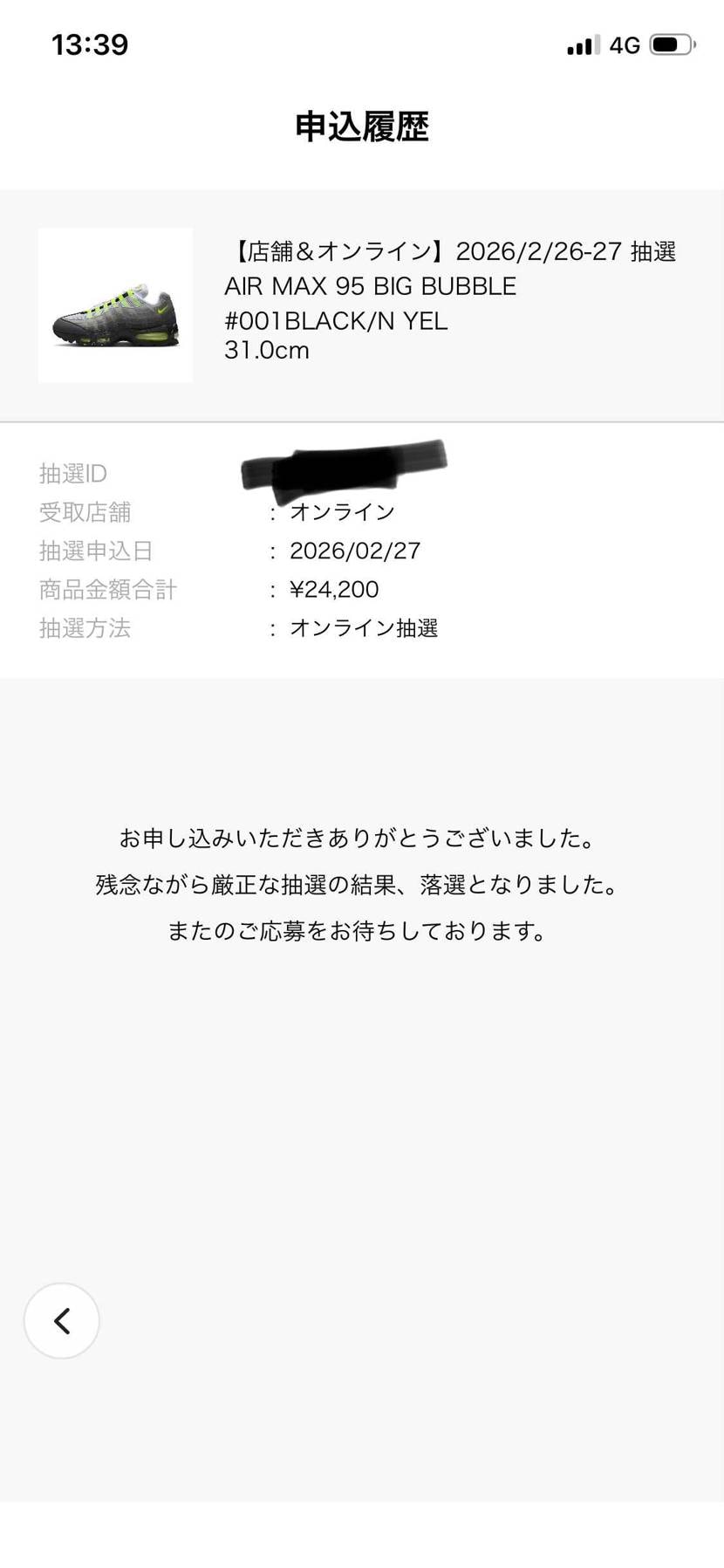Expand the product details section
The width and height of the screenshot is (724, 1568).
362,305
